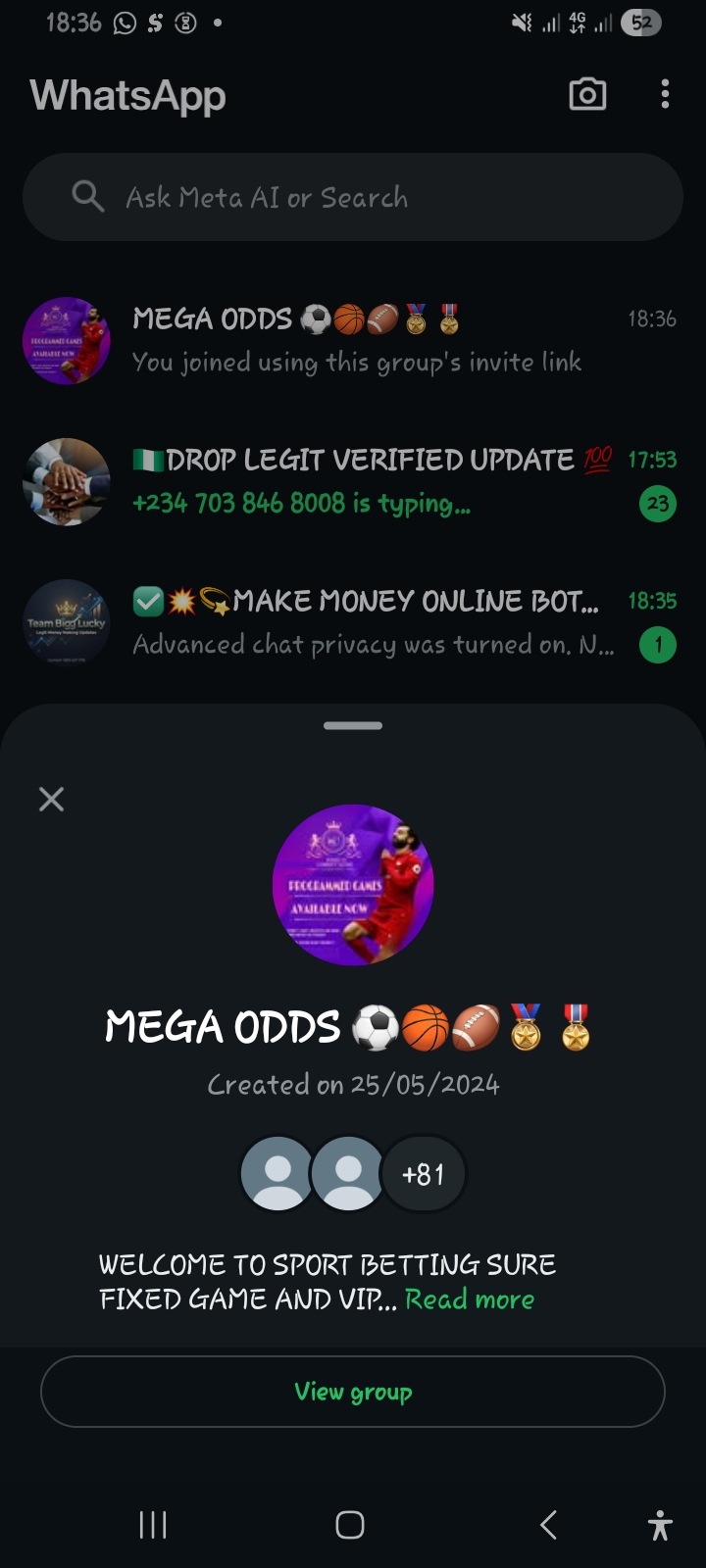The image size is (706, 1568).
Task: Tap the View group button
Action: pos(353,1392)
